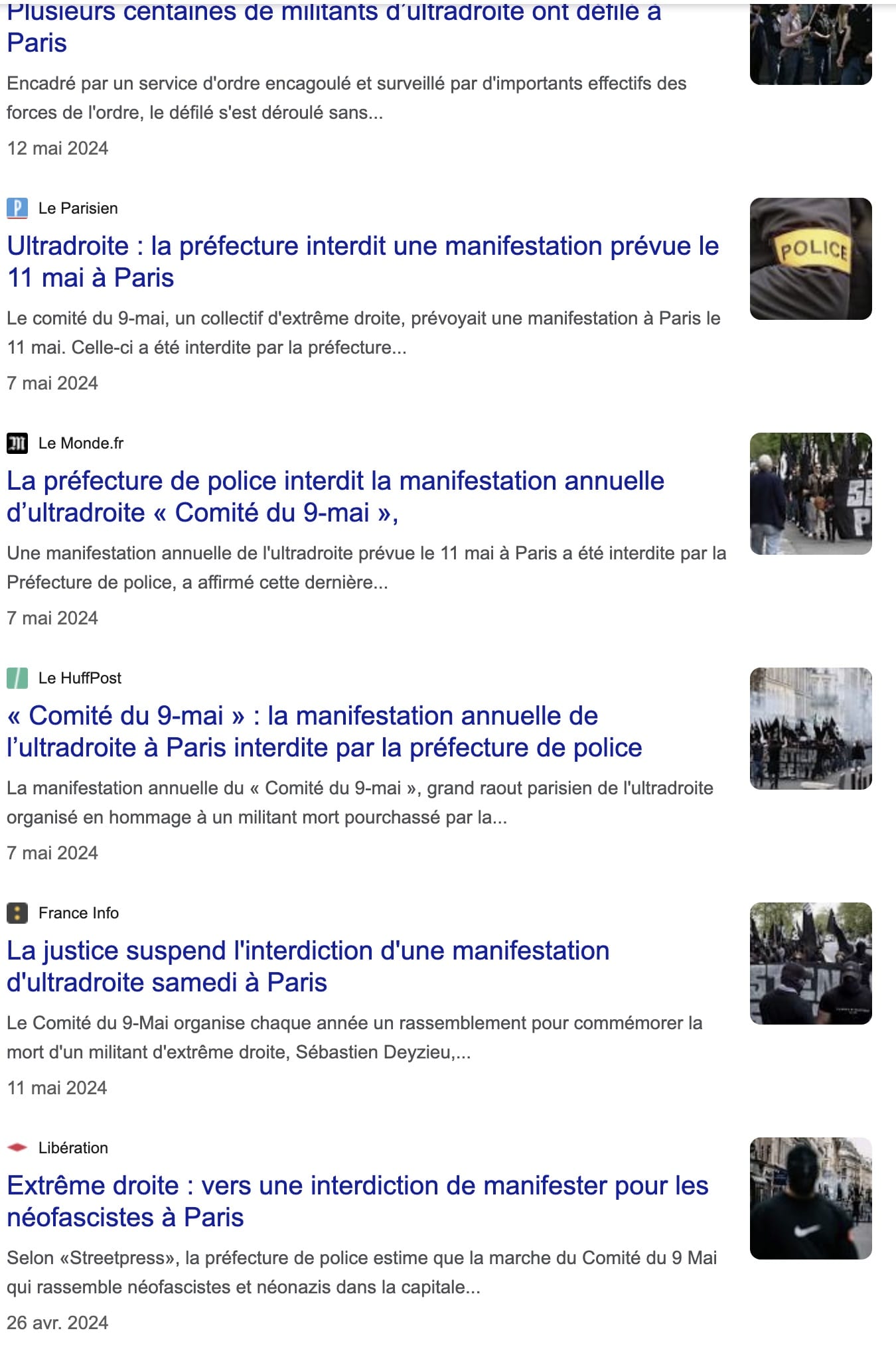This screenshot has width=896, height=1367.
Task: Open Libération article about néofascistes in Paris
Action: 357,1201
